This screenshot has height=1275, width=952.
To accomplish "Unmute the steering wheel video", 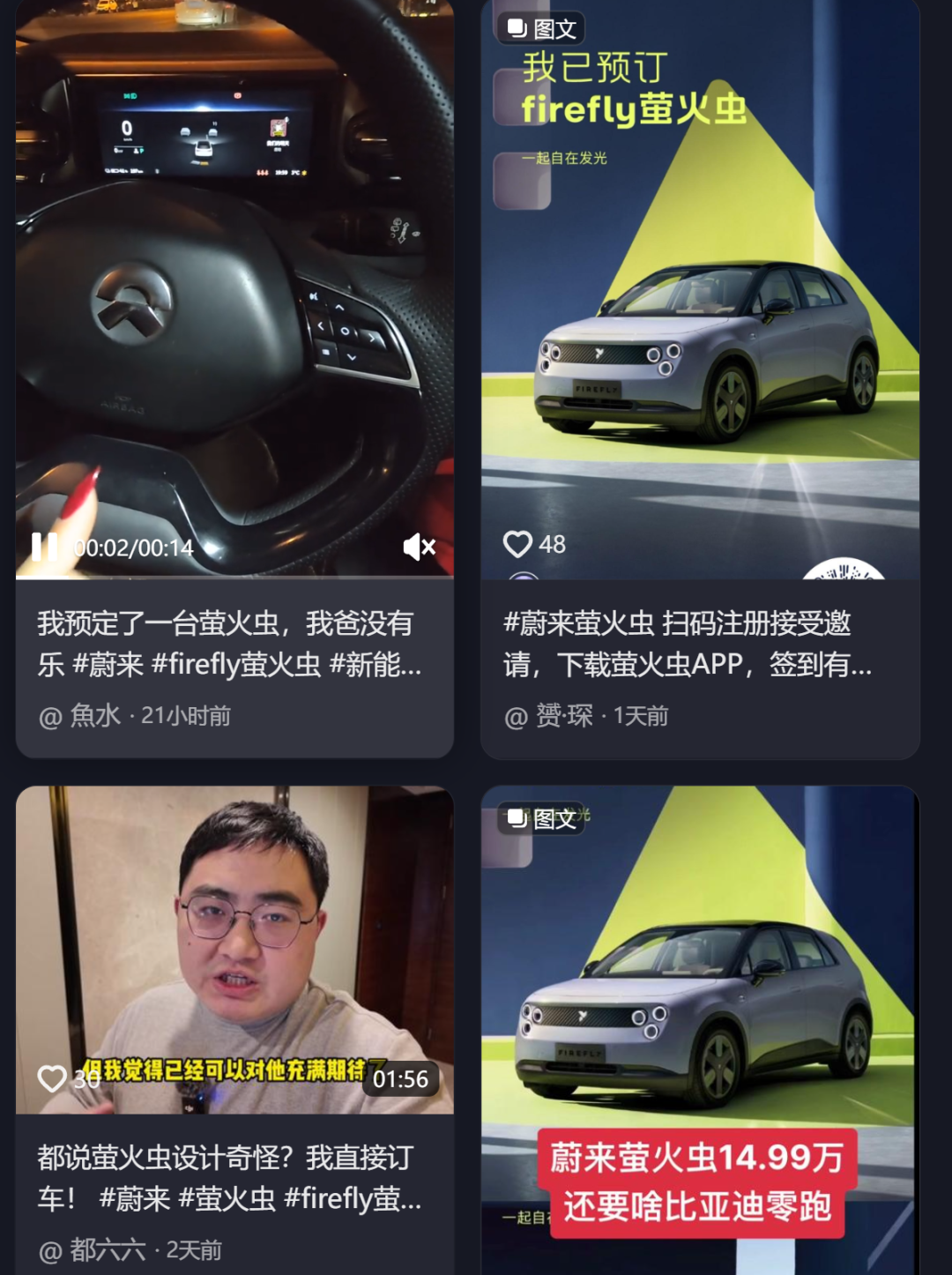I will [x=419, y=548].
